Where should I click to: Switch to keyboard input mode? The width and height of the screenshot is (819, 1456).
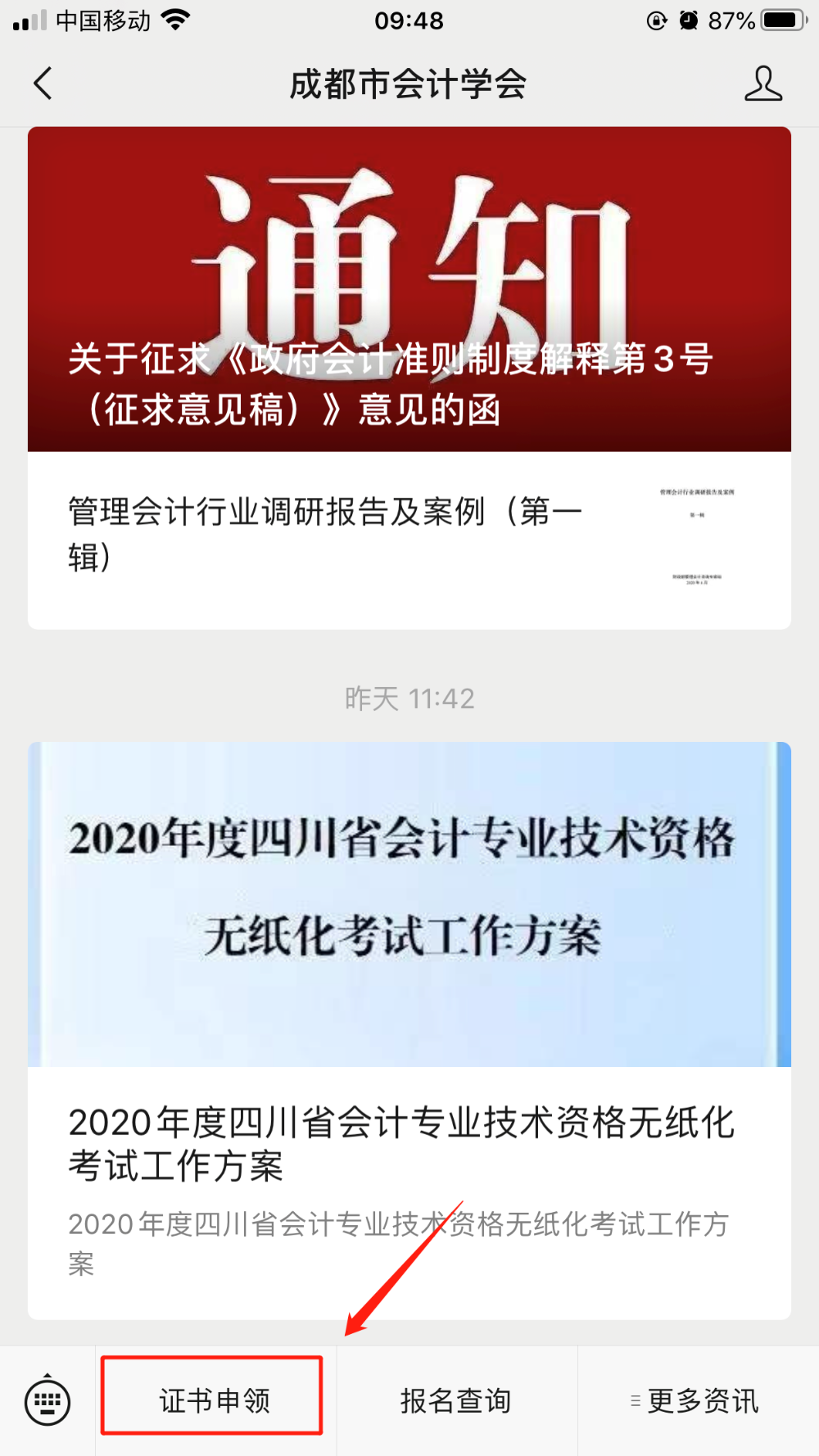(x=47, y=1400)
